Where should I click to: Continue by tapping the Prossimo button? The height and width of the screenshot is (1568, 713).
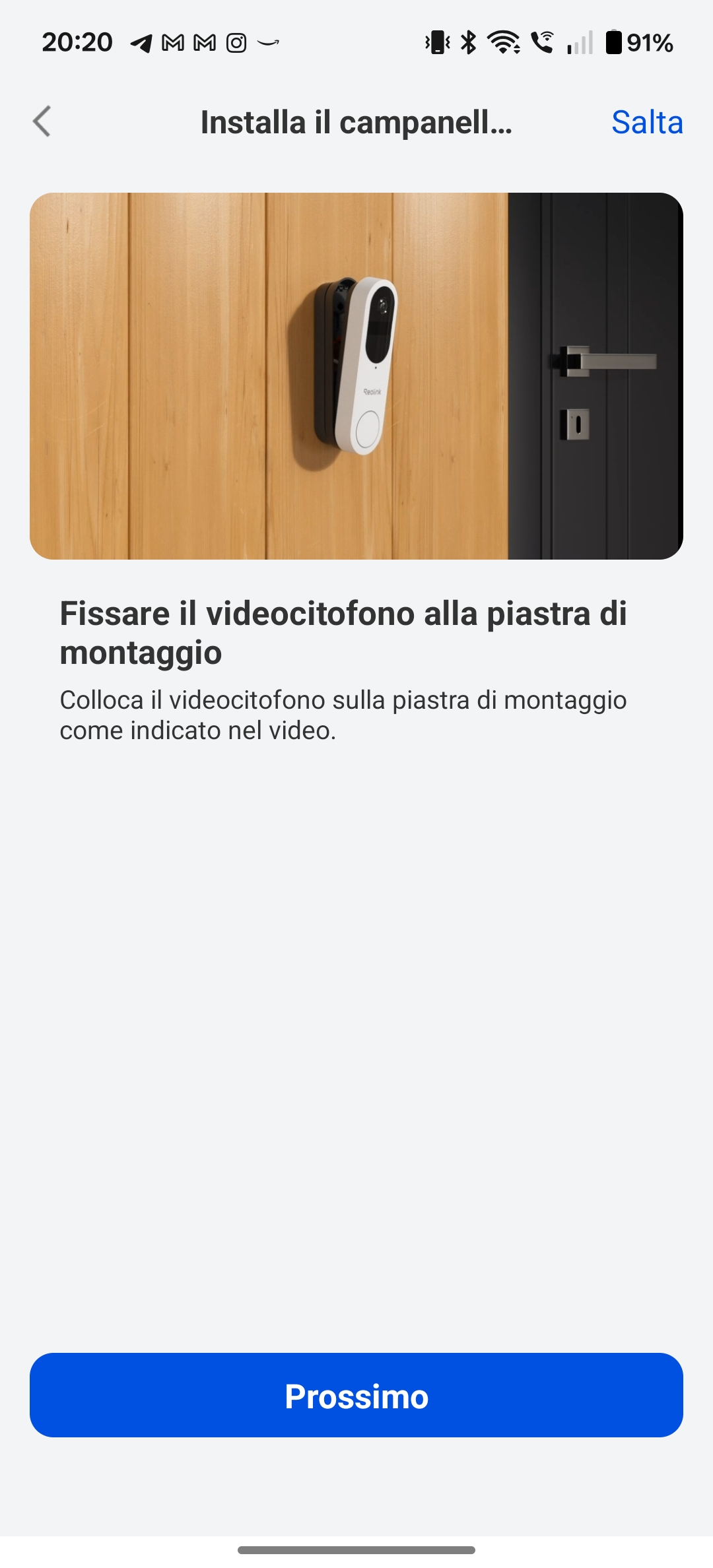[356, 1394]
